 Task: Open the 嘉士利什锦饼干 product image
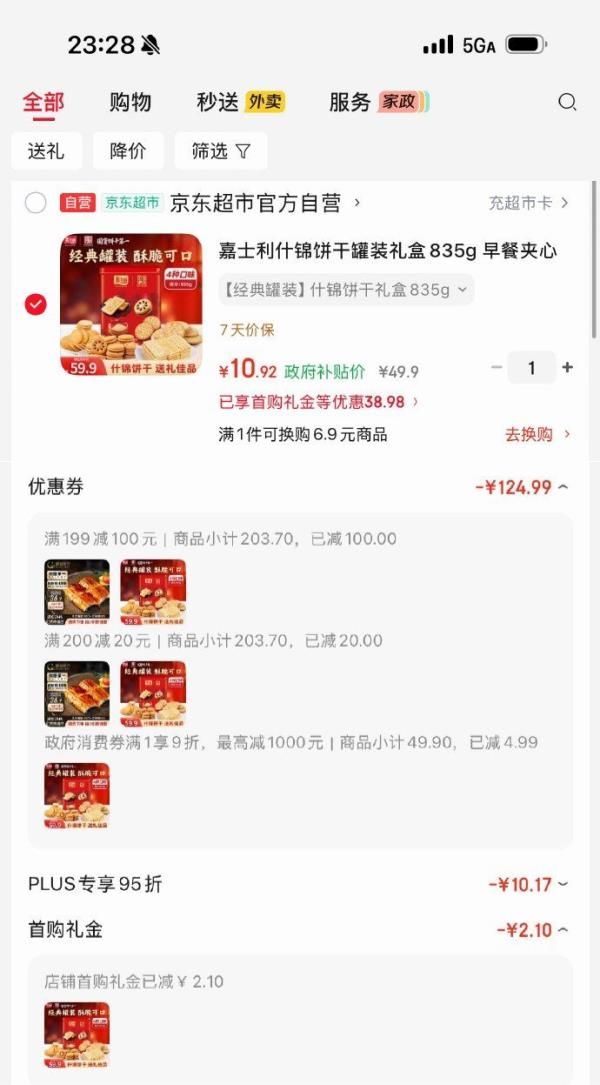coord(131,306)
